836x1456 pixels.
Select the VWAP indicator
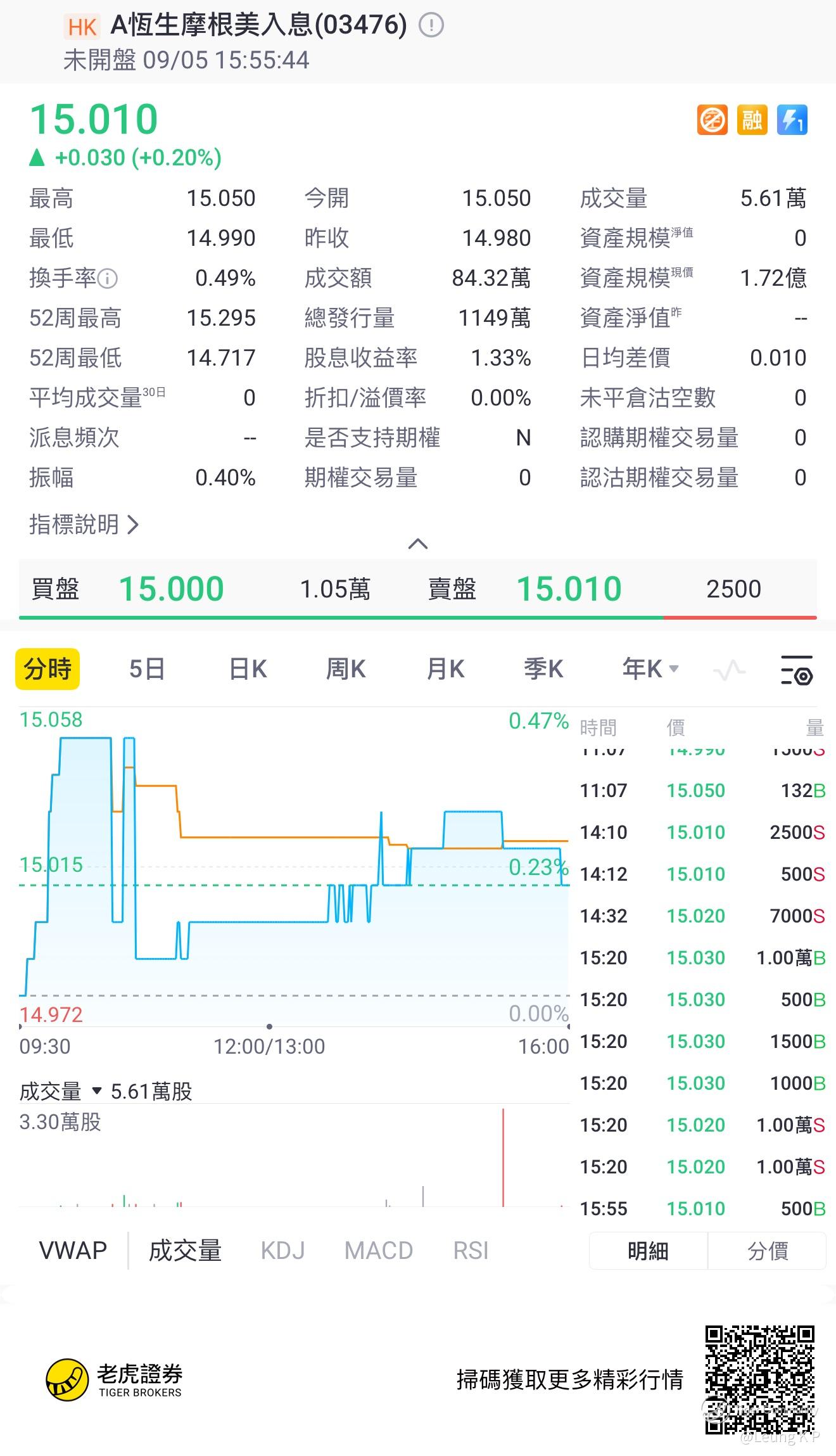coord(73,1251)
